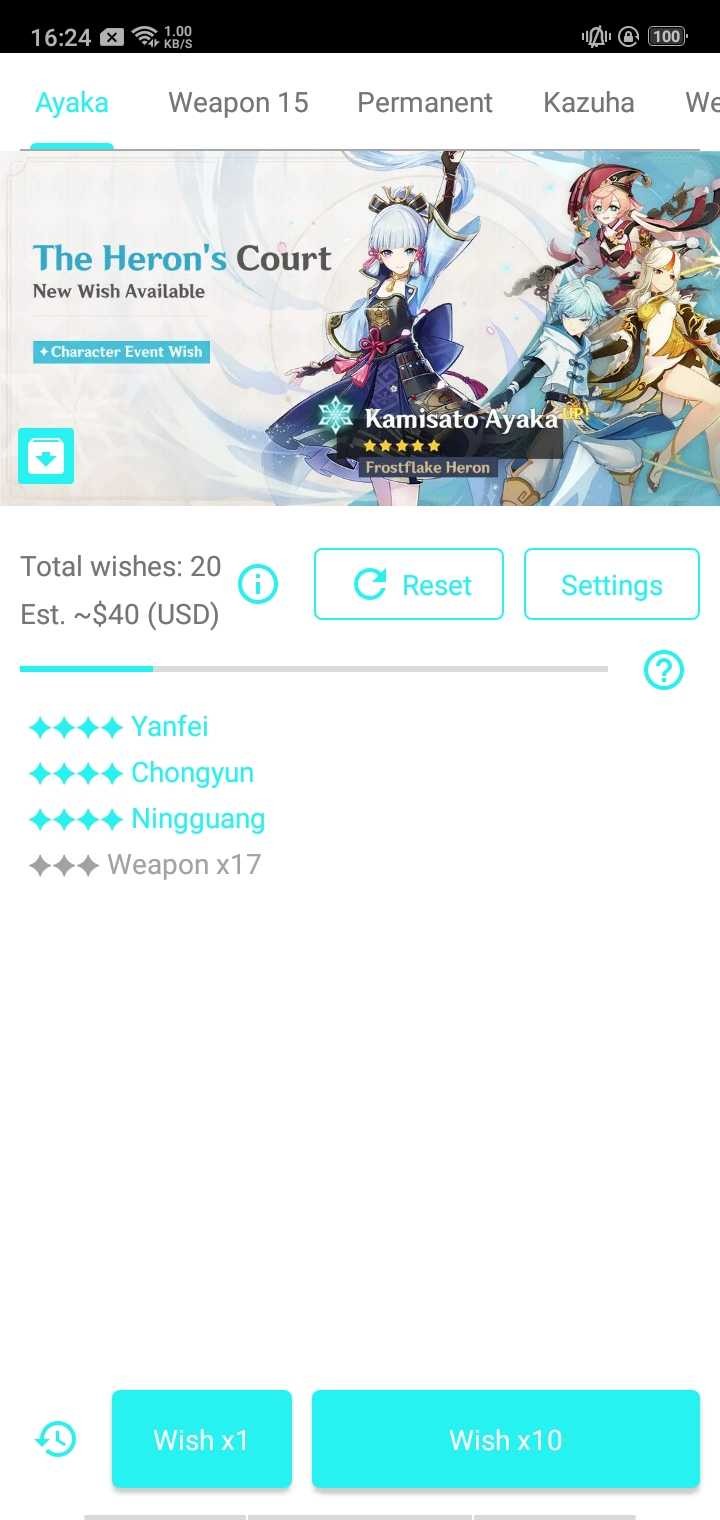Tap the pity progress bar
This screenshot has width=720, height=1520.
[314, 667]
